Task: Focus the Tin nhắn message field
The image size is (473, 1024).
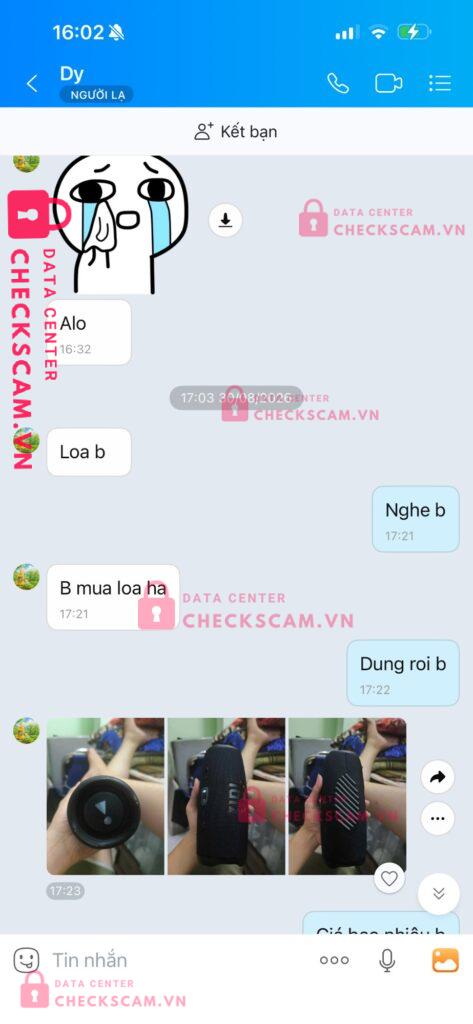Action: 176,960
